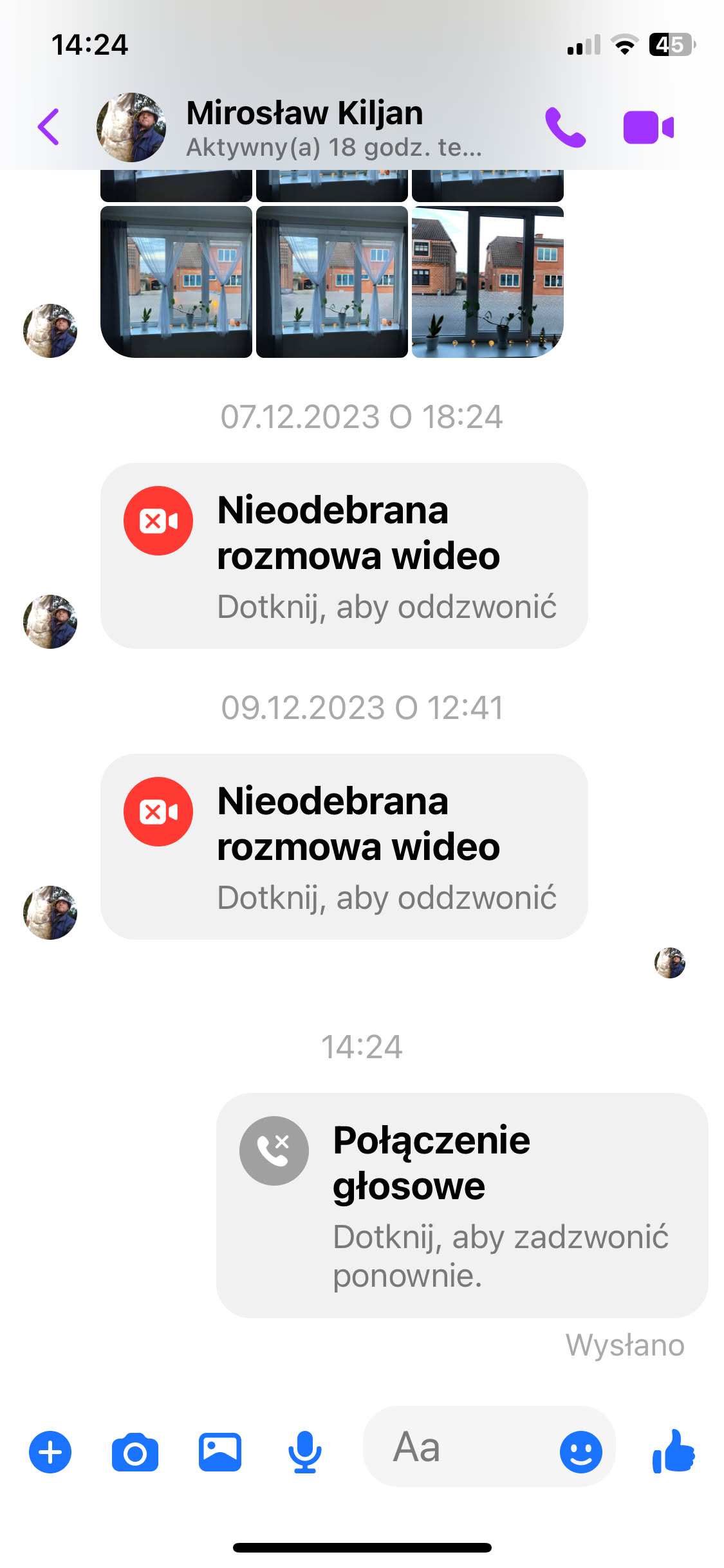Start a voice call with Mirosław Kiljan
This screenshot has height=1568, width=724.
(x=565, y=127)
